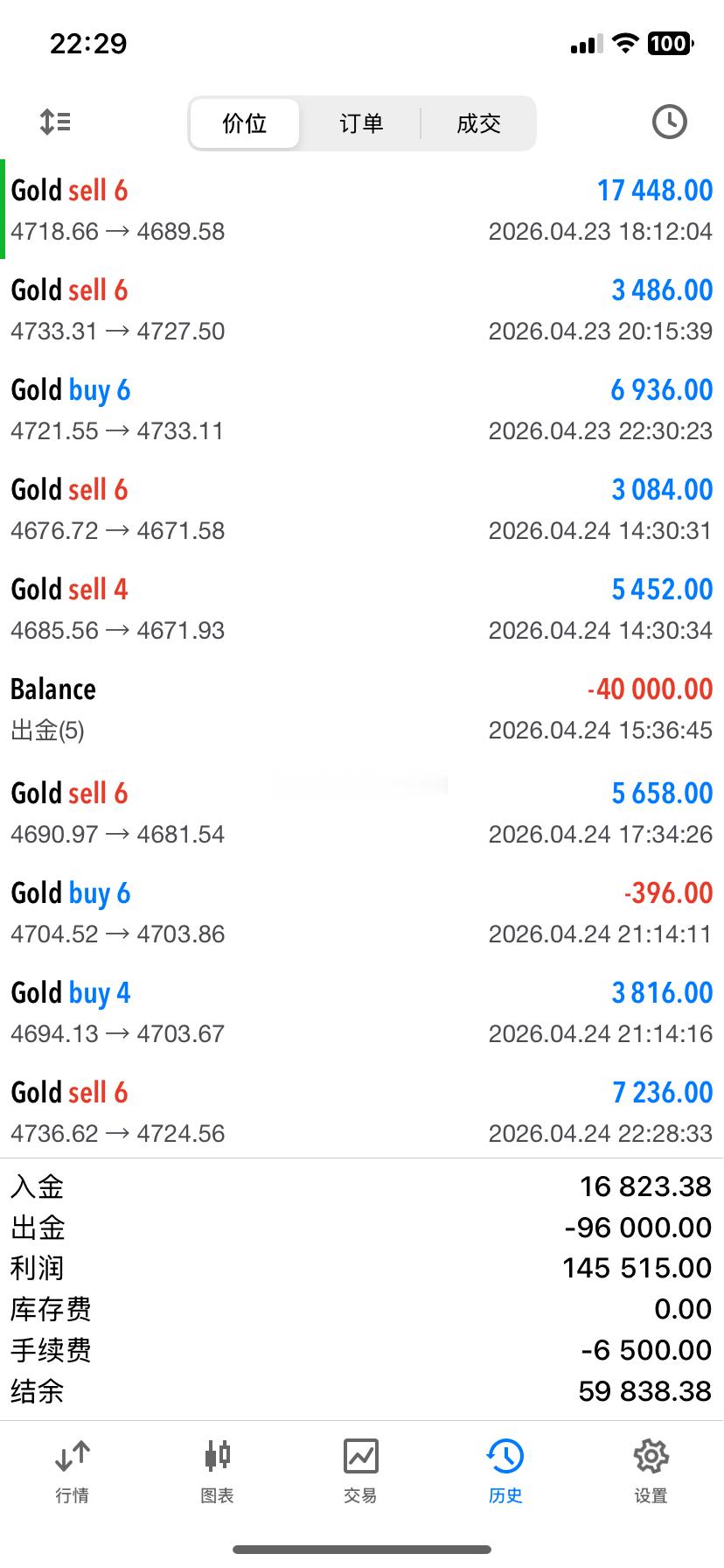Open the Gold sell 6 trade with 17 448.00 profit

(x=362, y=210)
